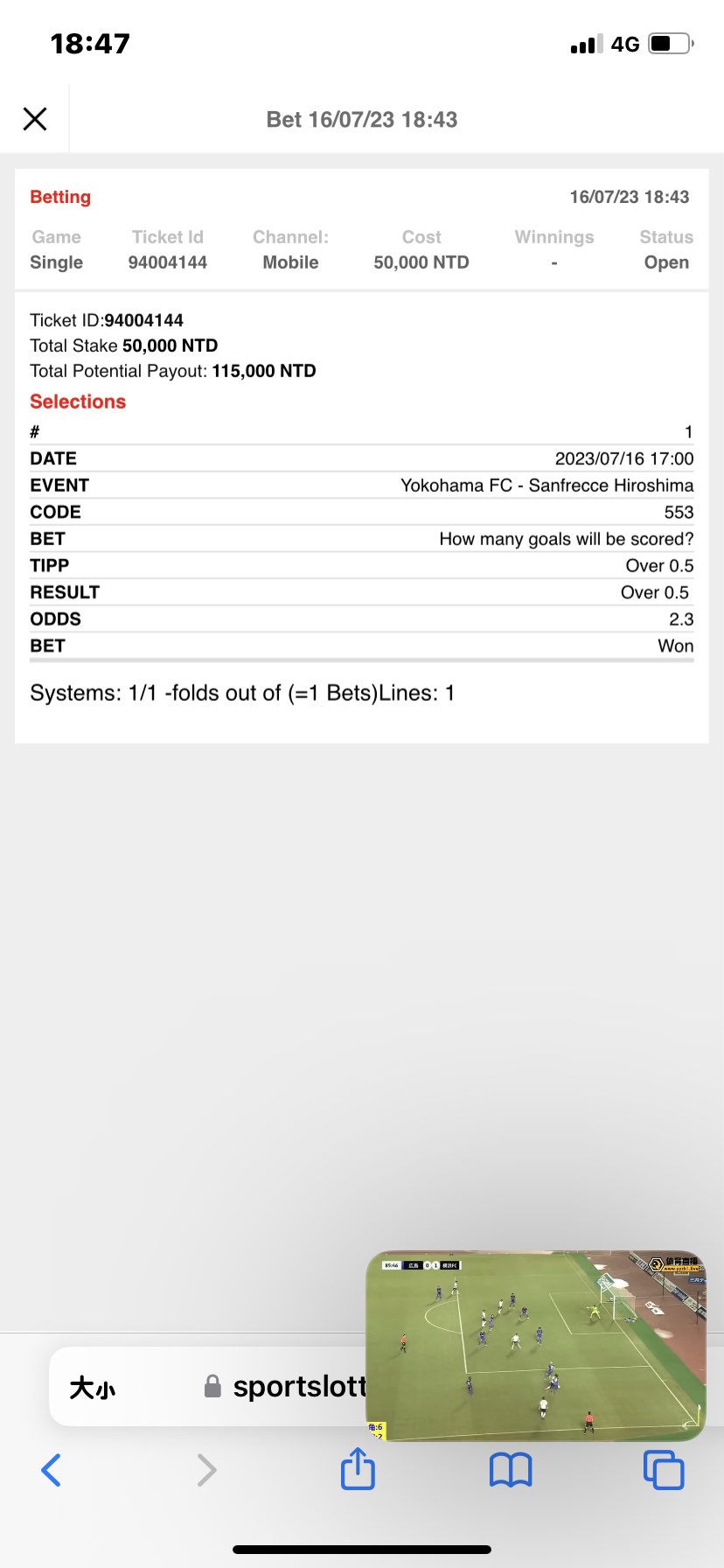Tap the sportslott address bar
The height and width of the screenshot is (1568, 724).
tap(289, 1387)
